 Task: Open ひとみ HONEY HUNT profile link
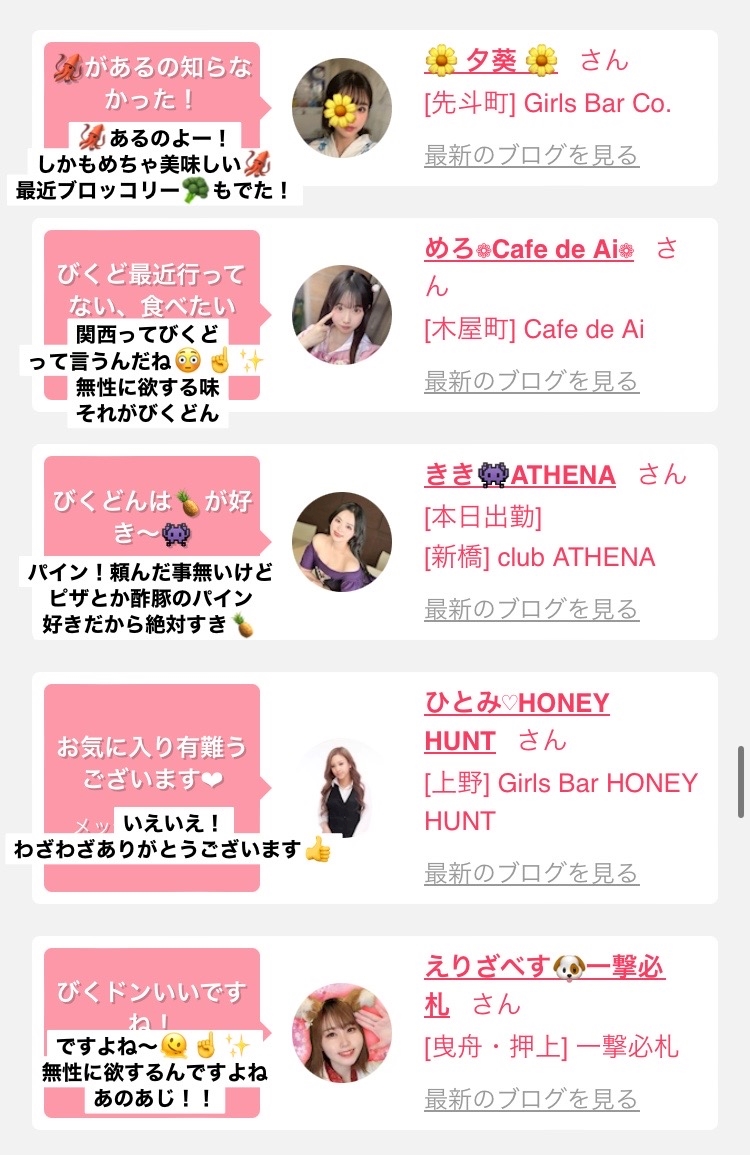516,722
